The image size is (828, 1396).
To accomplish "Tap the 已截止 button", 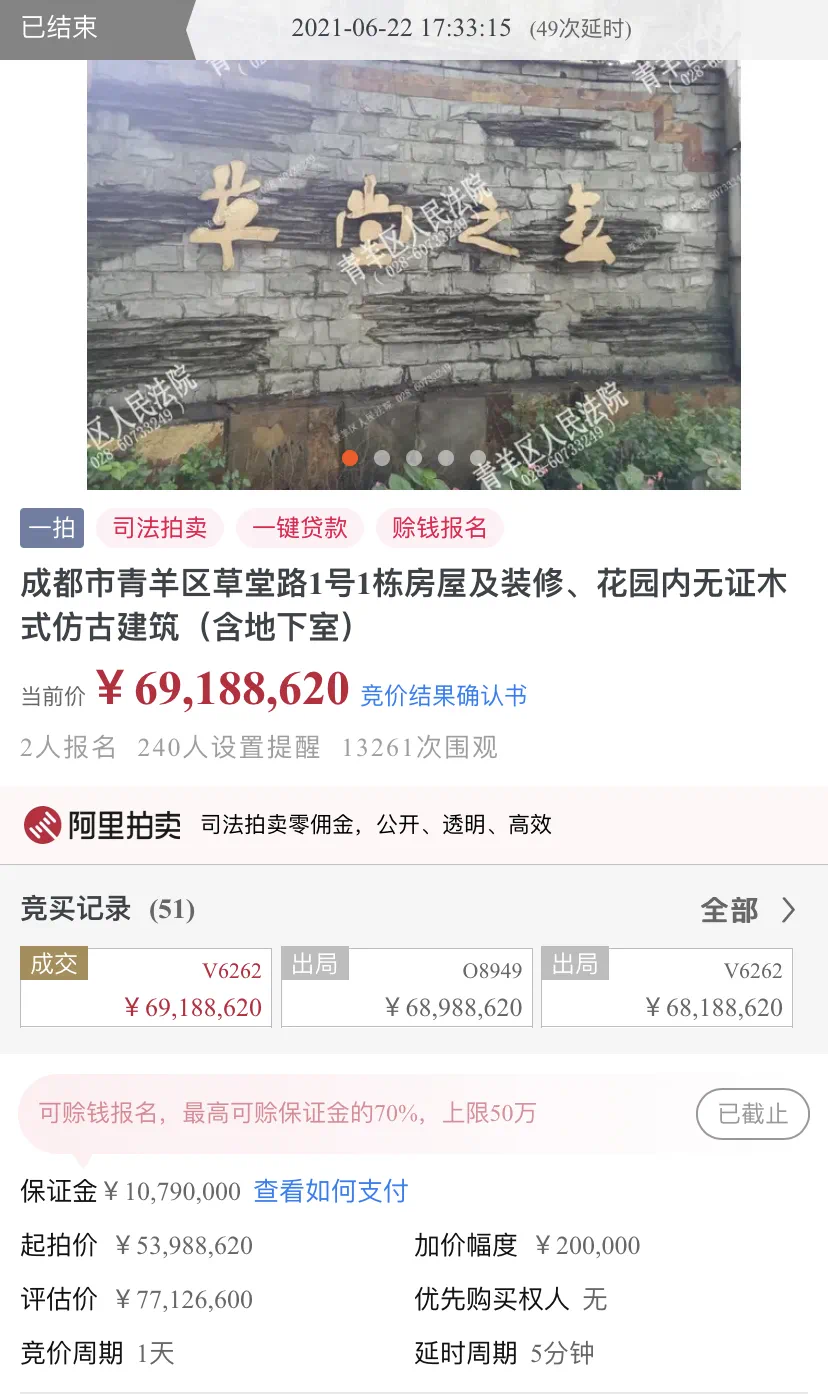I will coord(752,1113).
